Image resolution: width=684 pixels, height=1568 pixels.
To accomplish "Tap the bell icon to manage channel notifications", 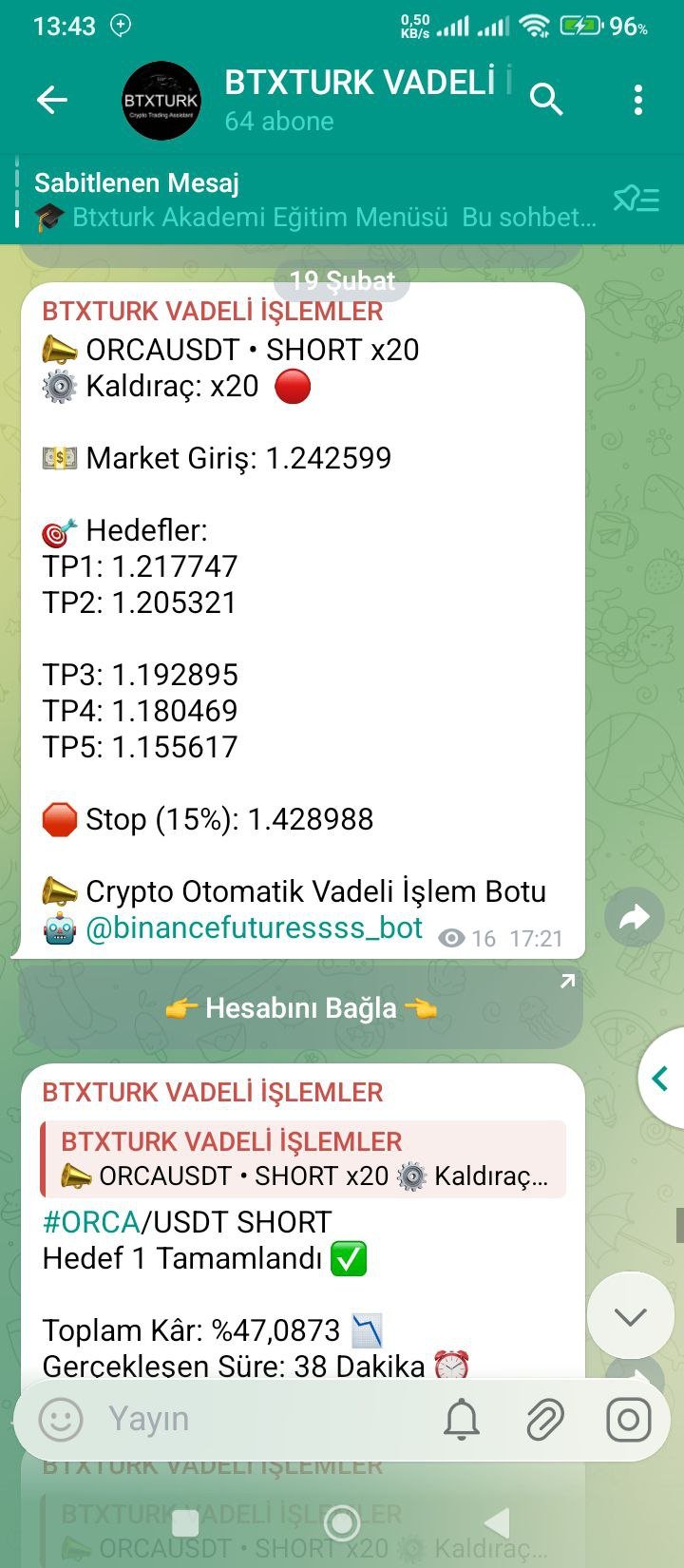I will [463, 1419].
